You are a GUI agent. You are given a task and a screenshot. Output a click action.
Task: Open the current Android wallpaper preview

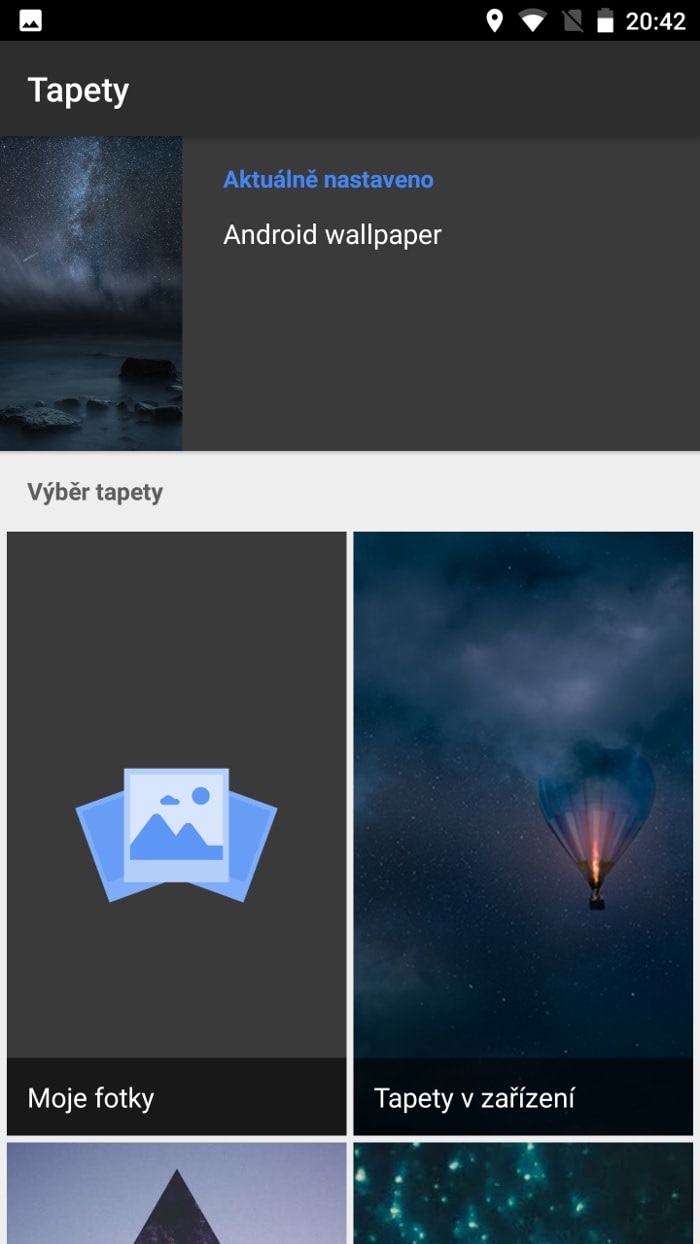click(91, 293)
